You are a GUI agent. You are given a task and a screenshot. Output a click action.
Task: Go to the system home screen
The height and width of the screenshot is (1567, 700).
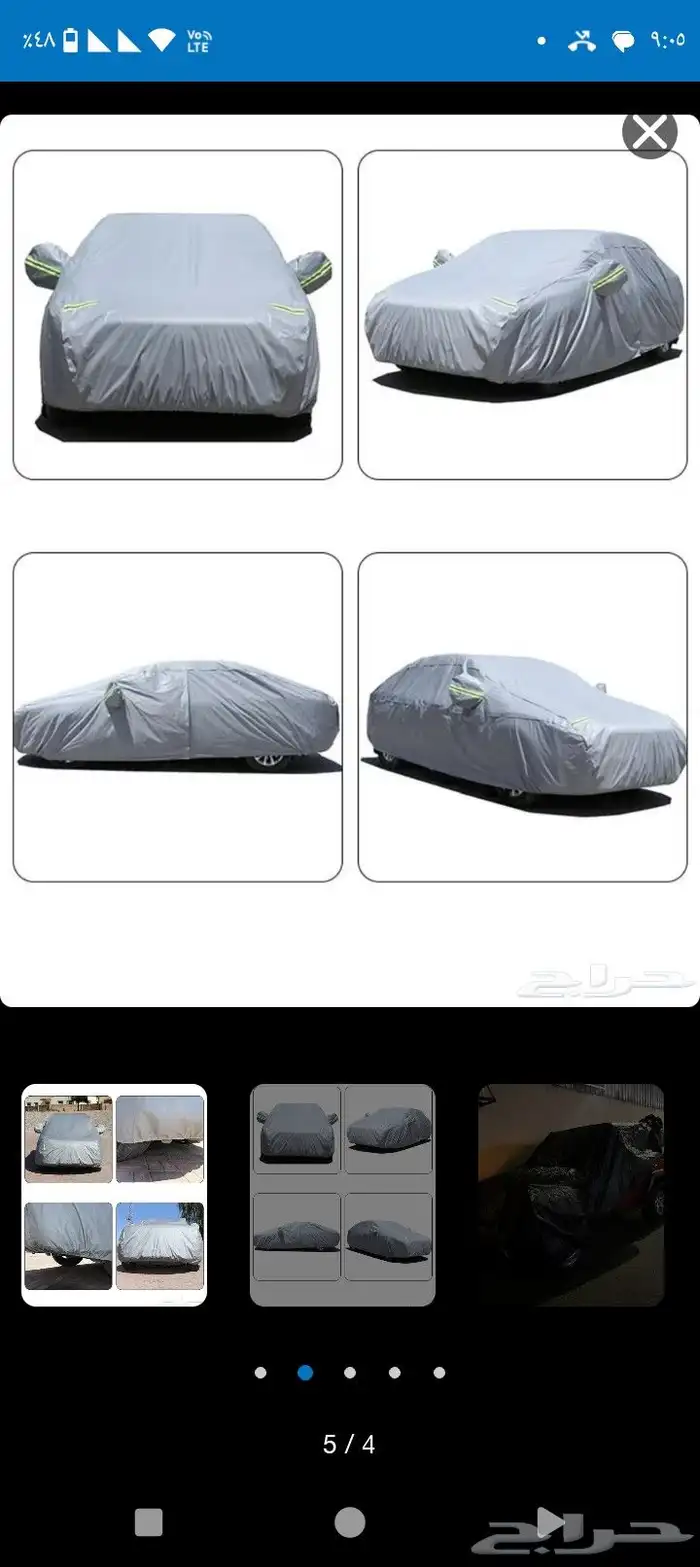coord(350,1522)
